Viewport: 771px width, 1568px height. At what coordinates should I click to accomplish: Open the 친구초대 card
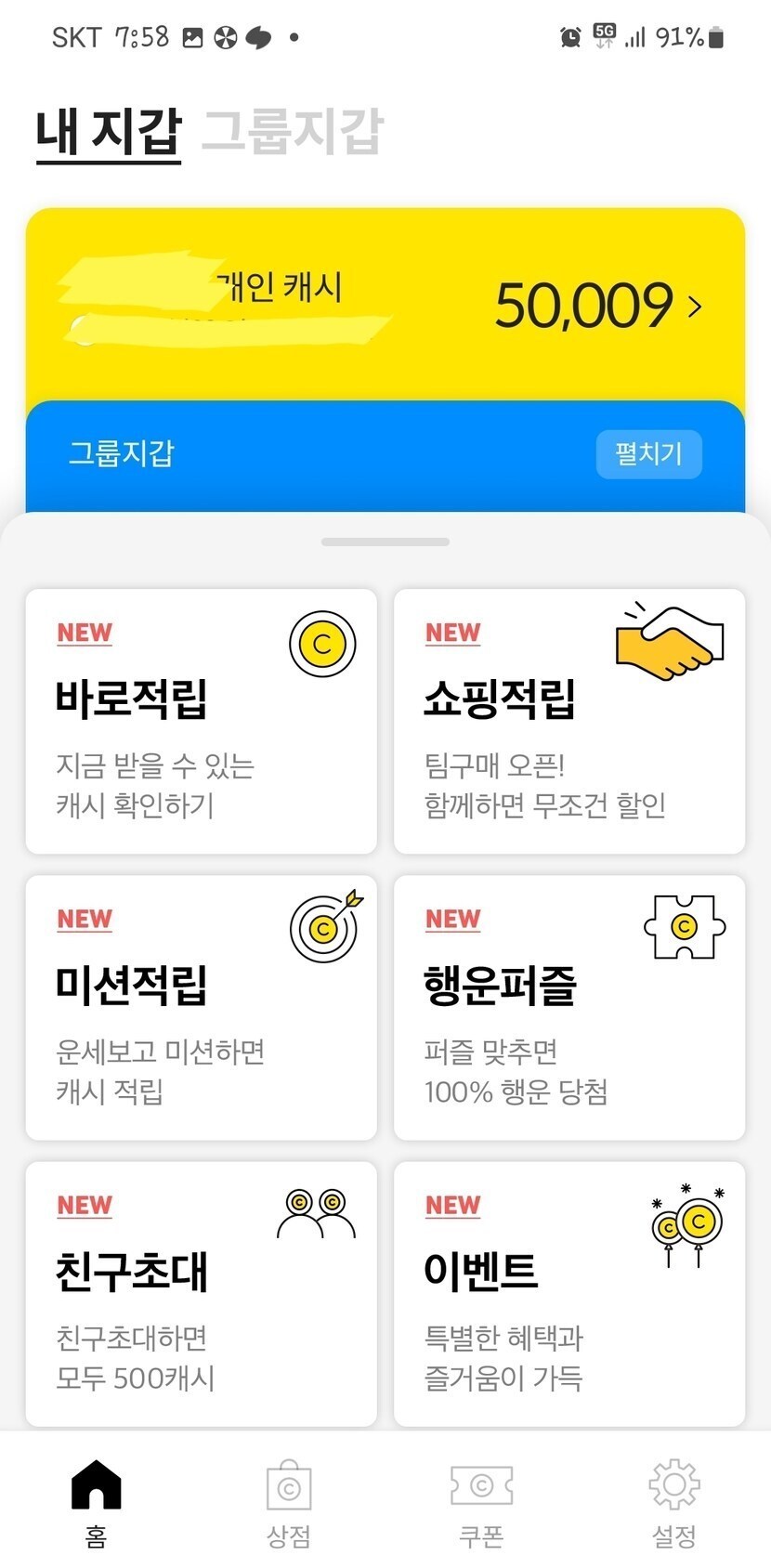pyautogui.click(x=201, y=1293)
